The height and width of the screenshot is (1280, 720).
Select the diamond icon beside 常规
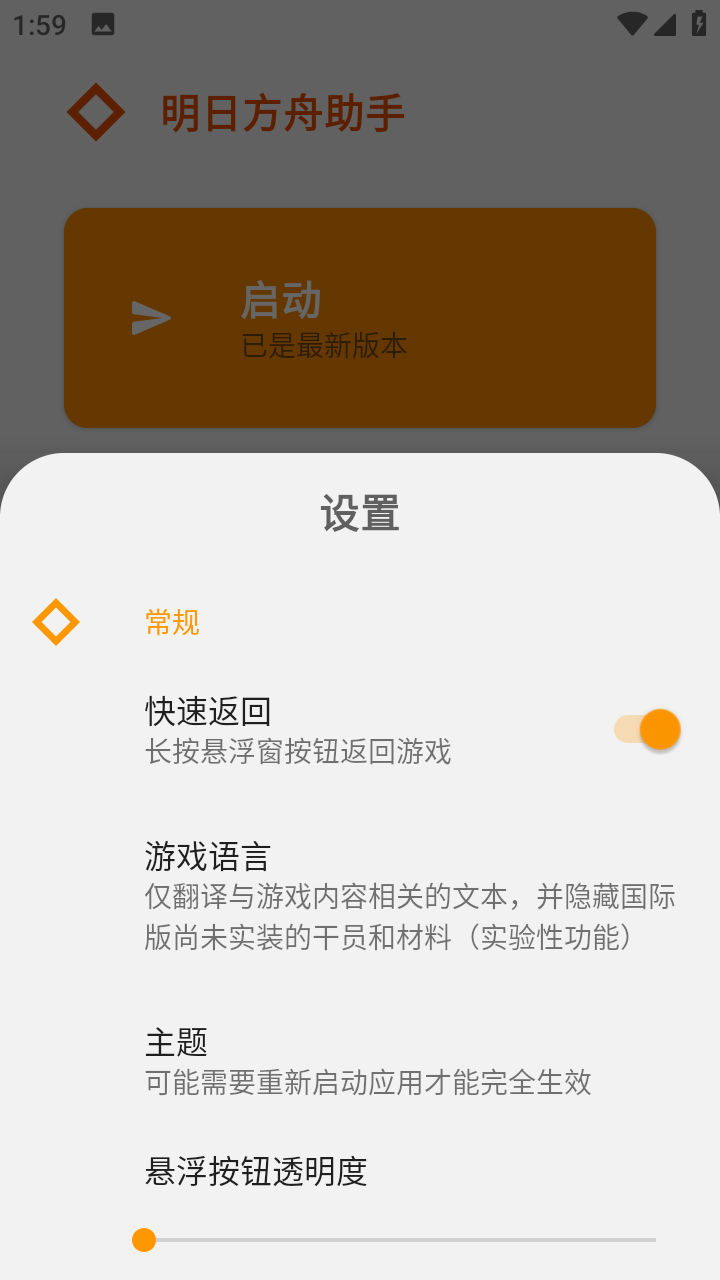56,622
